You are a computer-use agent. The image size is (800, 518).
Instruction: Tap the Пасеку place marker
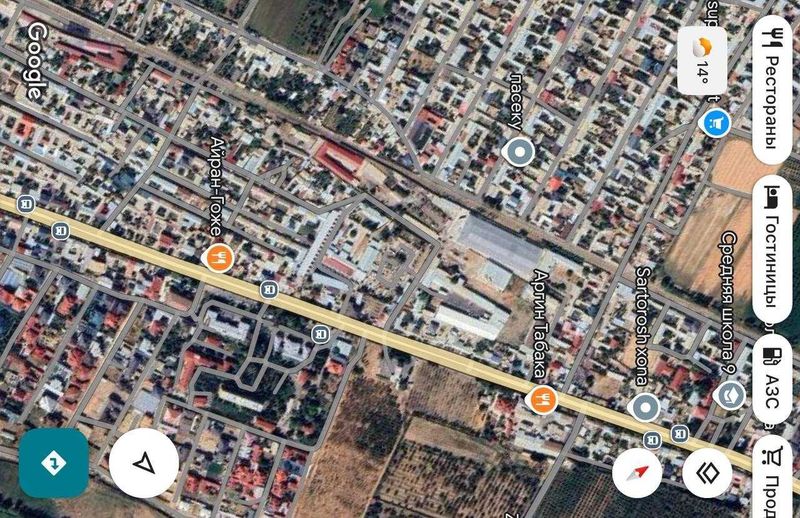pos(519,152)
